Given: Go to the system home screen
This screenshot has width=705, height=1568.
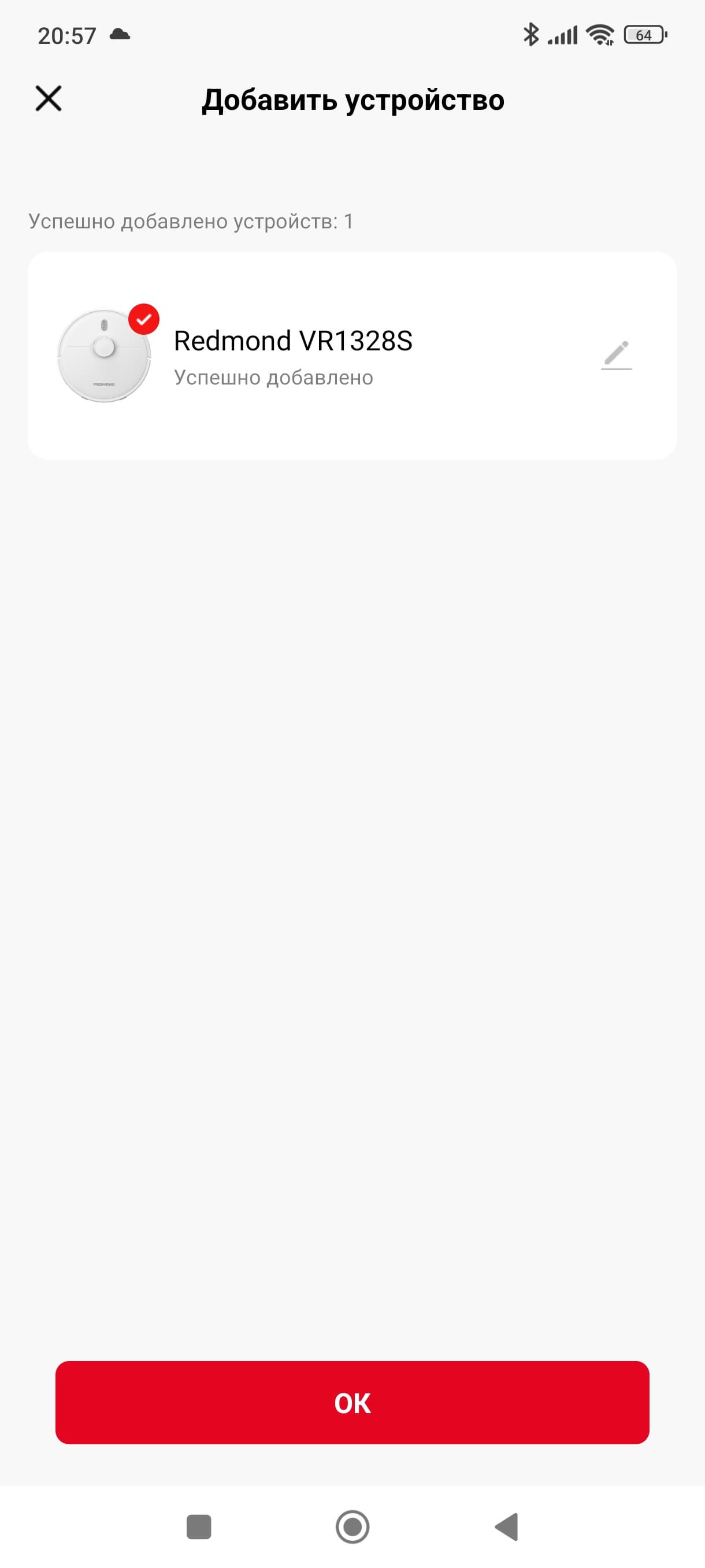Looking at the screenshot, I should (x=352, y=1526).
